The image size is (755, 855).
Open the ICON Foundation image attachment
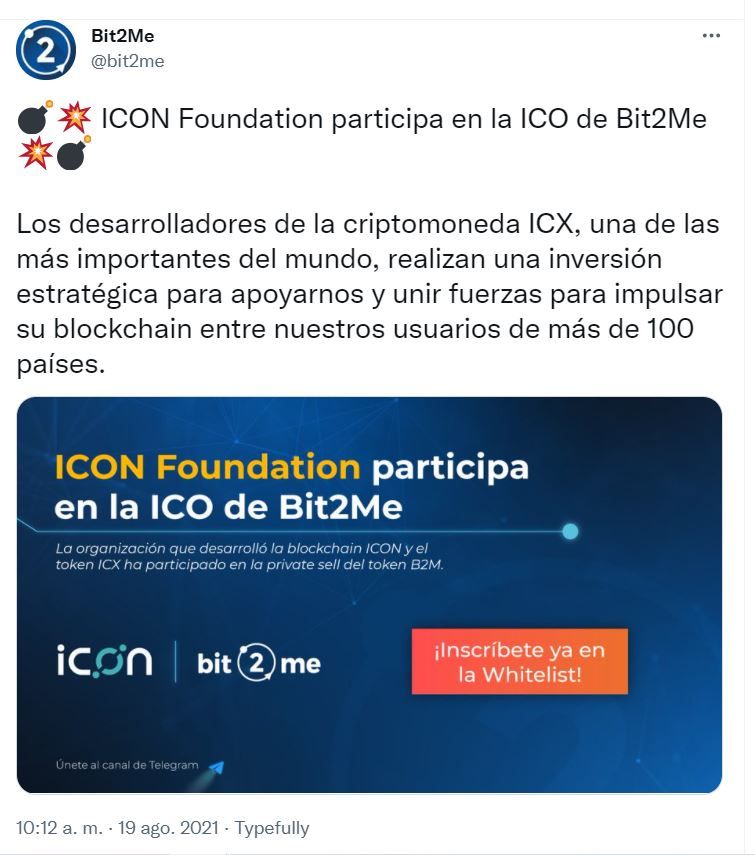coord(369,594)
